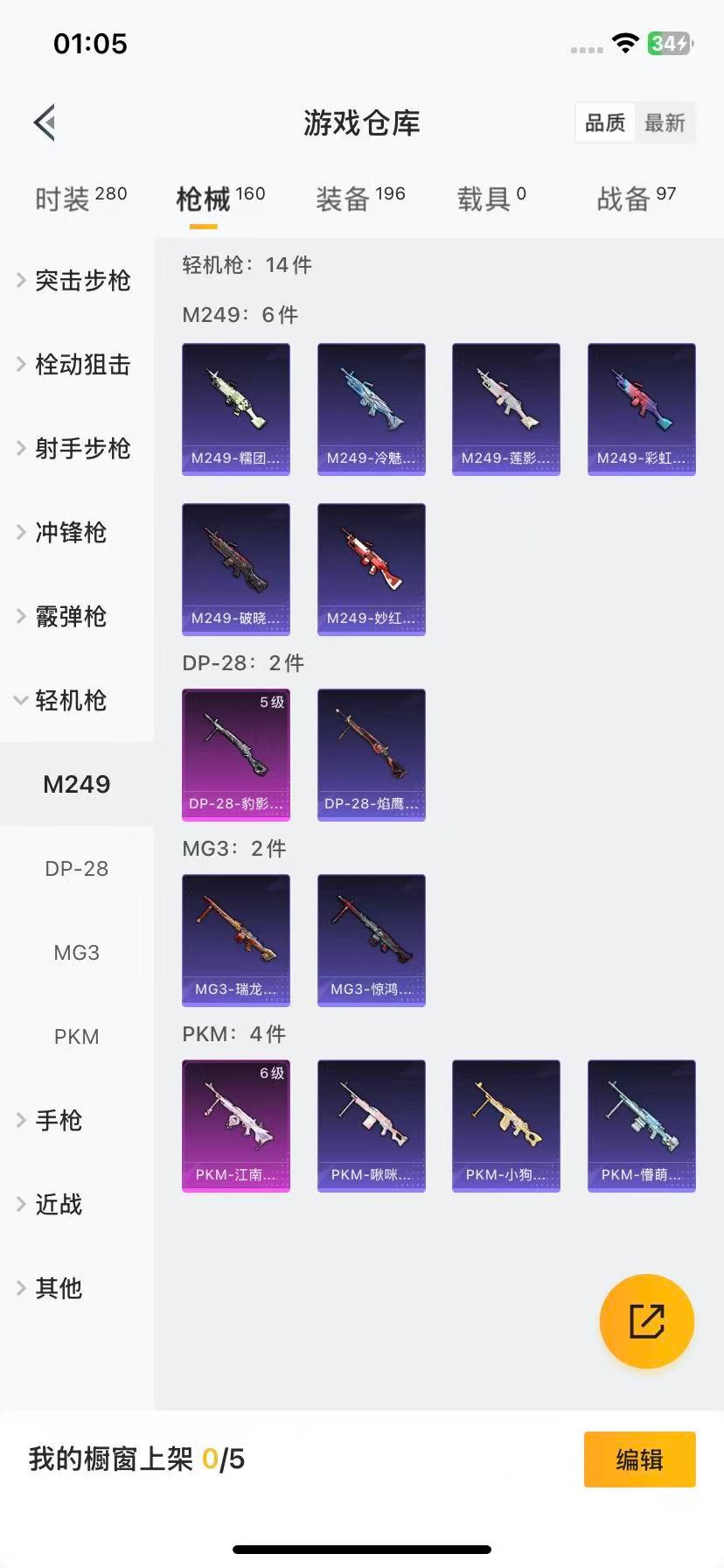Sort by 品质

605,123
